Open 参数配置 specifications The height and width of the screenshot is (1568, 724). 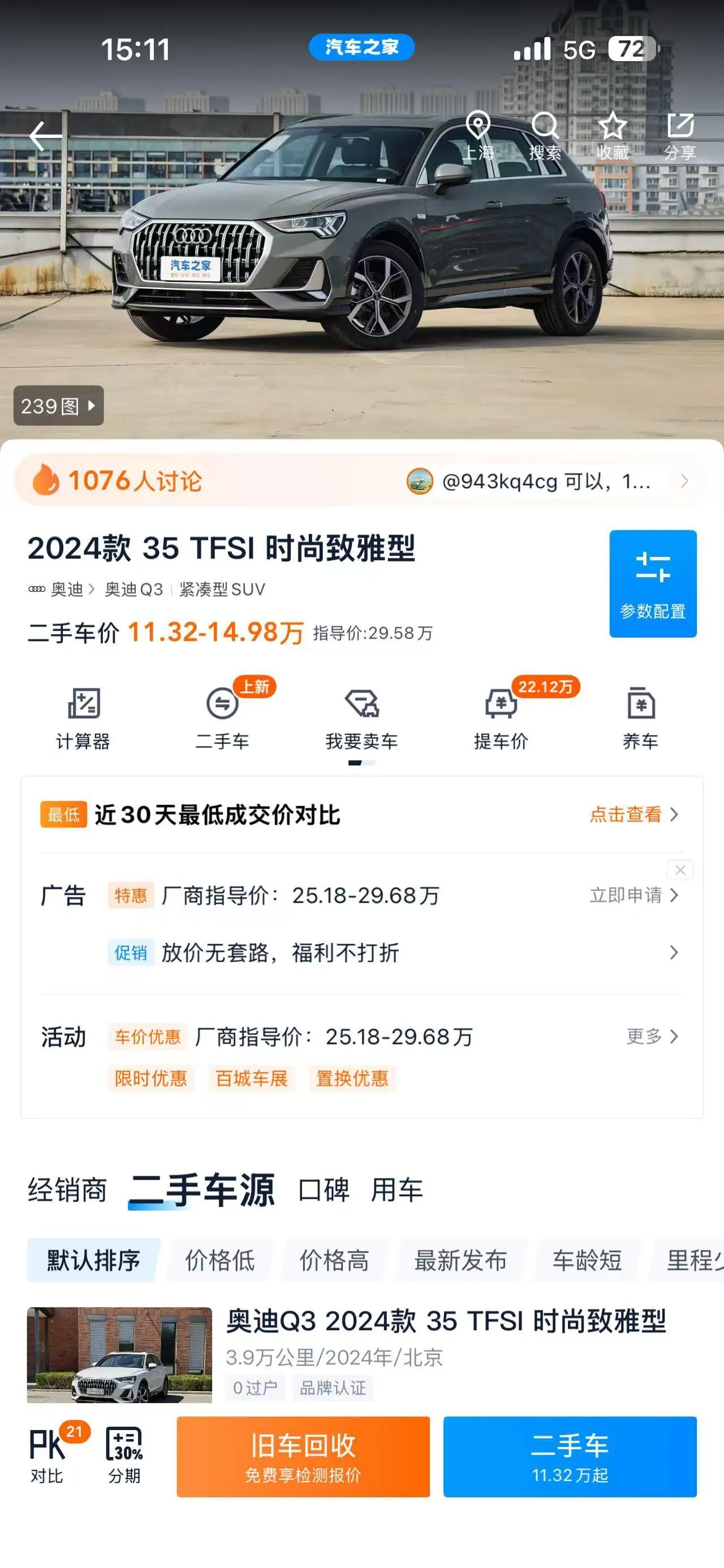coord(653,584)
